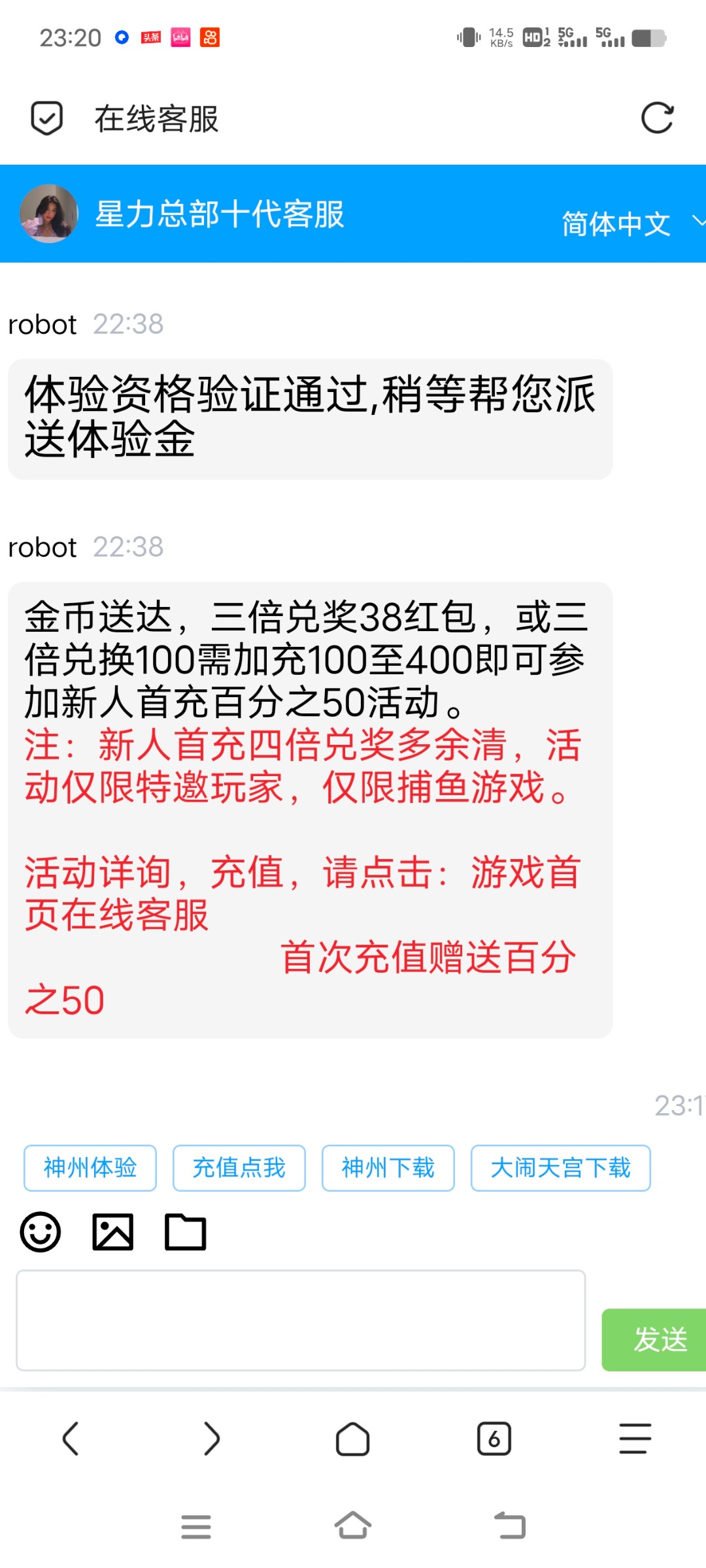This screenshot has width=706, height=1568.
Task: Select the 充值点我 chip
Action: 239,1168
